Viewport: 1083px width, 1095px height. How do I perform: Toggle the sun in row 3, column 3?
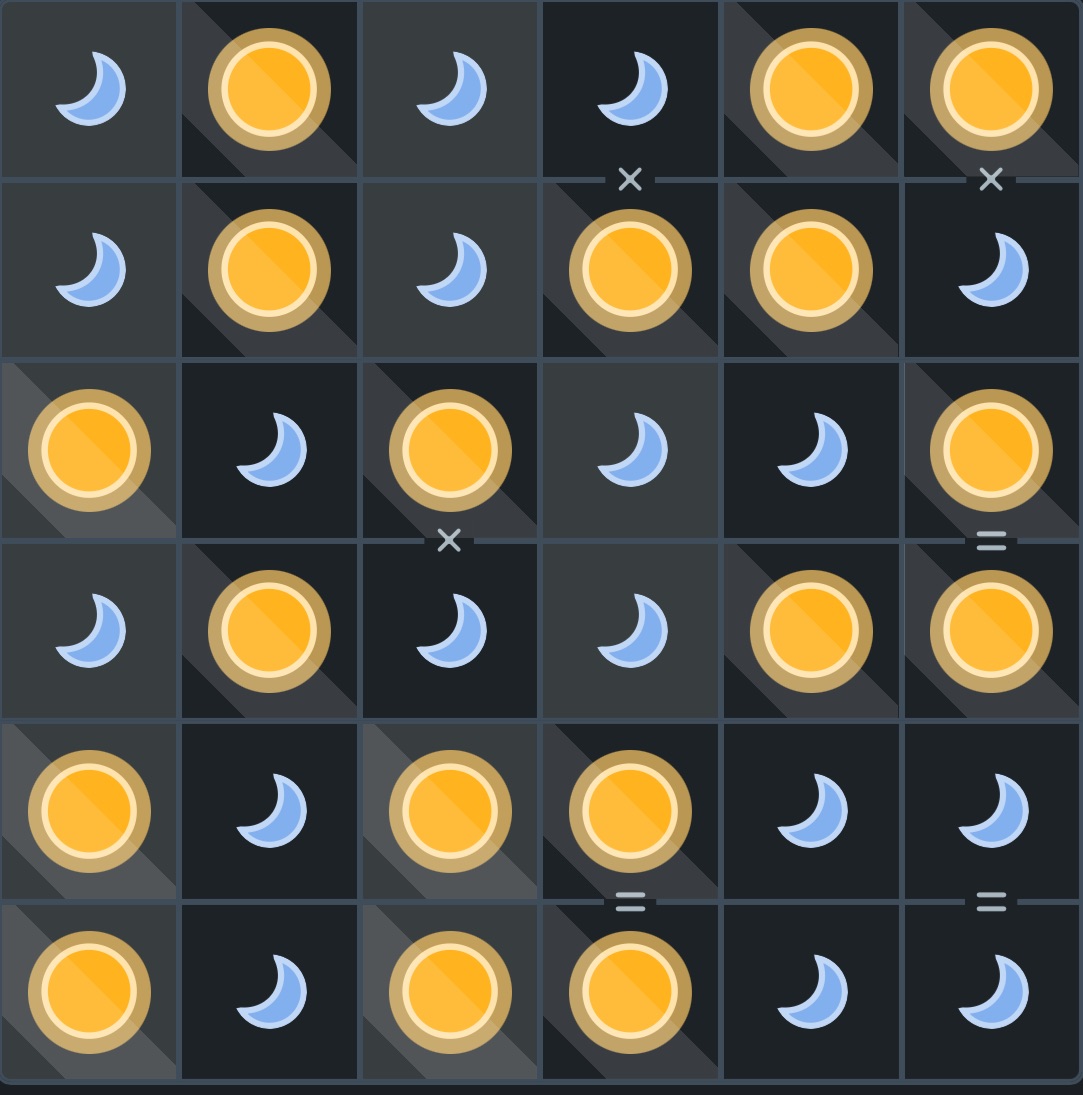[450, 450]
